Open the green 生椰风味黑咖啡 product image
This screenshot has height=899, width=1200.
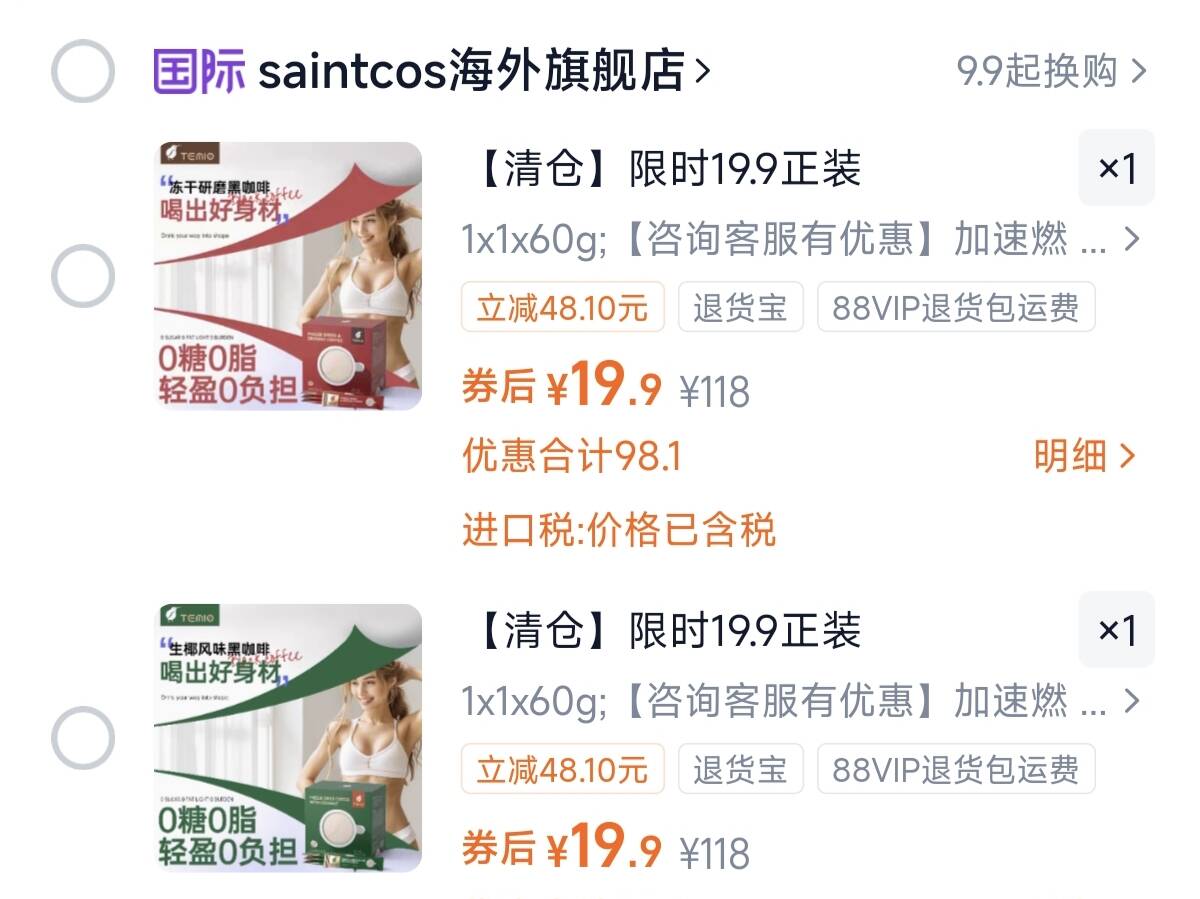[288, 738]
